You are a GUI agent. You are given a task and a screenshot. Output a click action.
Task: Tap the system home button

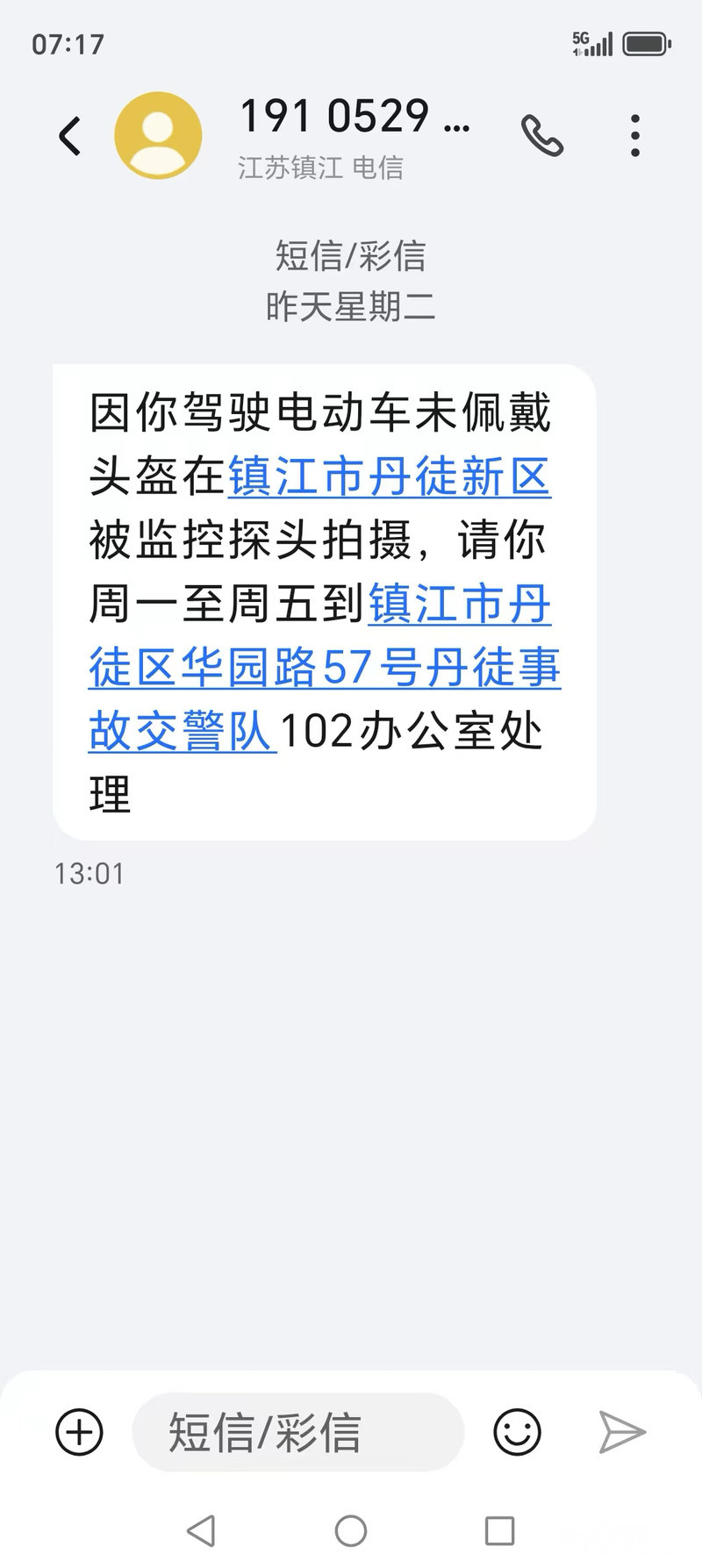click(x=351, y=1531)
